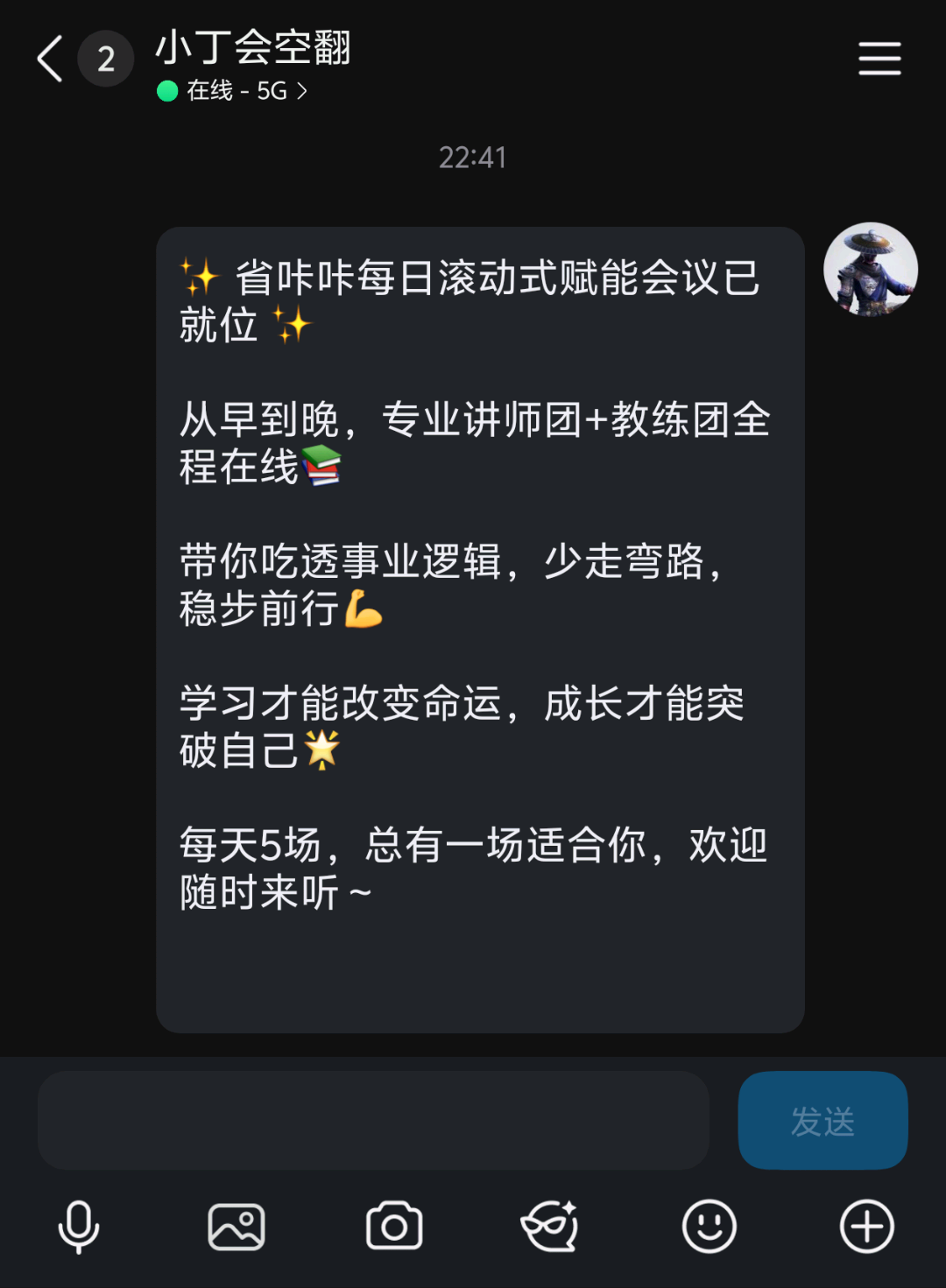The height and width of the screenshot is (1288, 946).
Task: Tap the plus more-actions icon
Action: 866,1226
